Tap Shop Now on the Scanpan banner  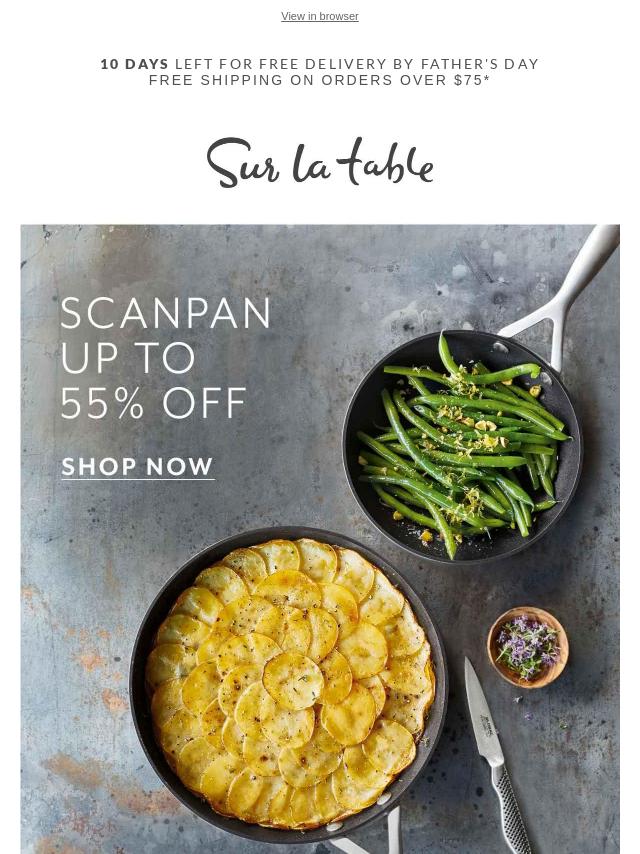pyautogui.click(x=138, y=467)
